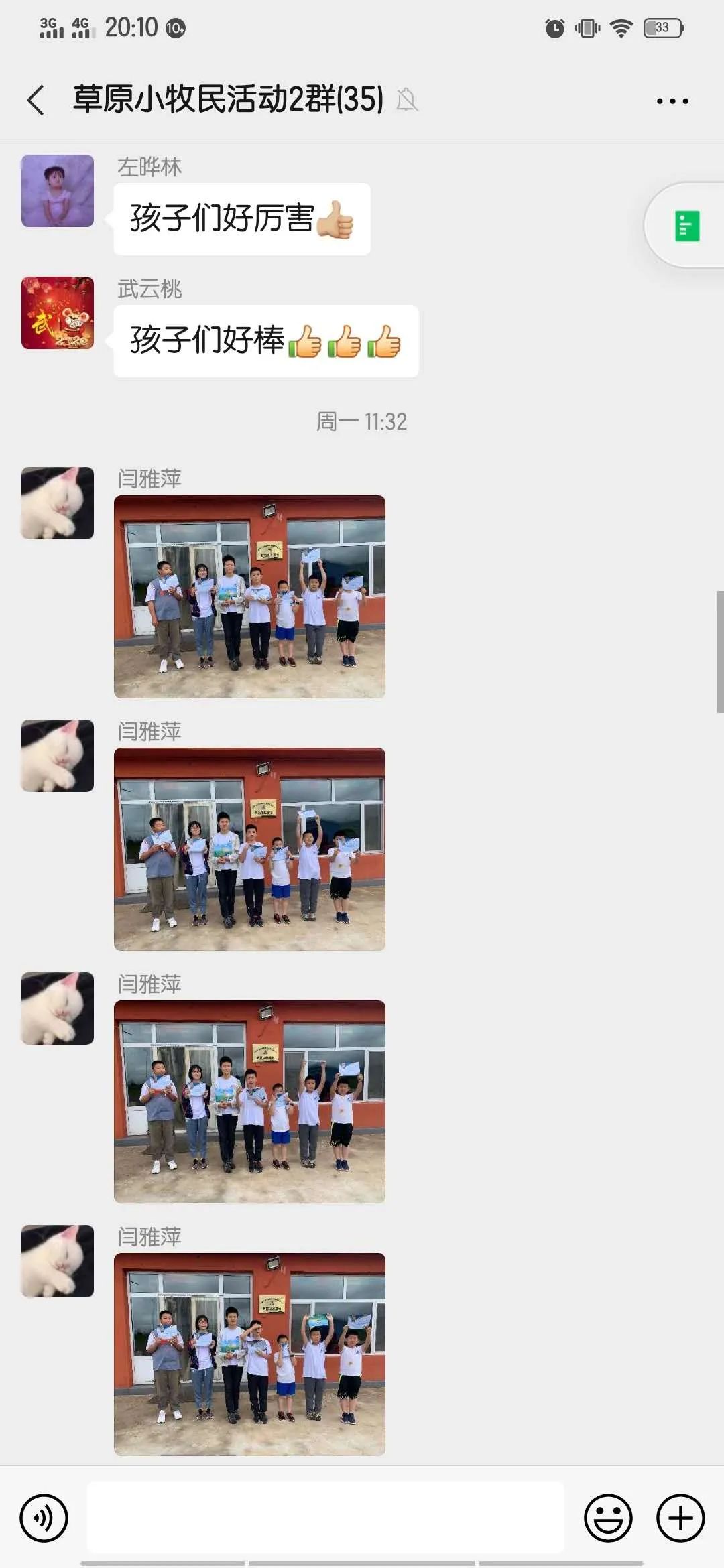The width and height of the screenshot is (724, 1568).
Task: Open the third group photo from 闫雅萍
Action: pyautogui.click(x=249, y=1102)
